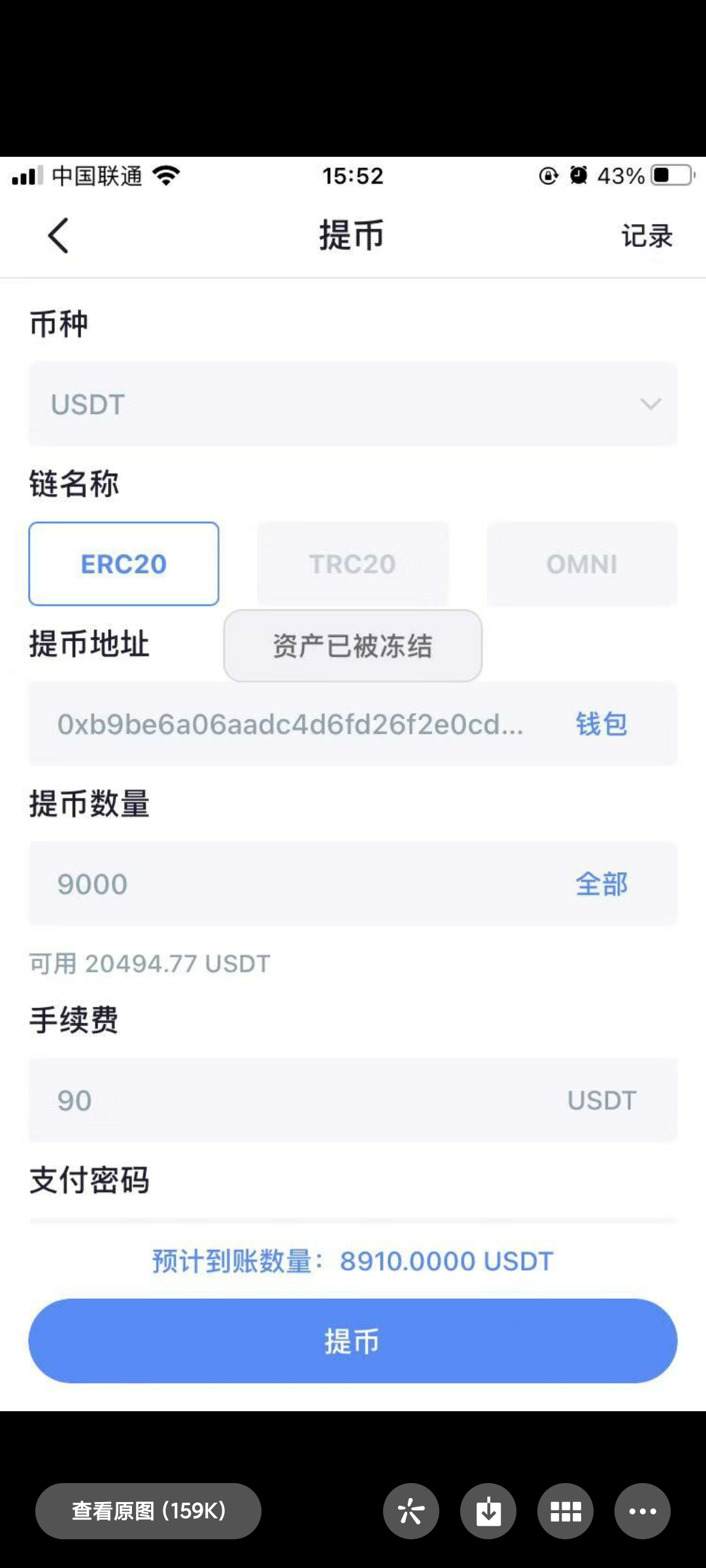Tap the orientation lock icon in status bar
Screen dimensions: 706x1568
click(548, 175)
